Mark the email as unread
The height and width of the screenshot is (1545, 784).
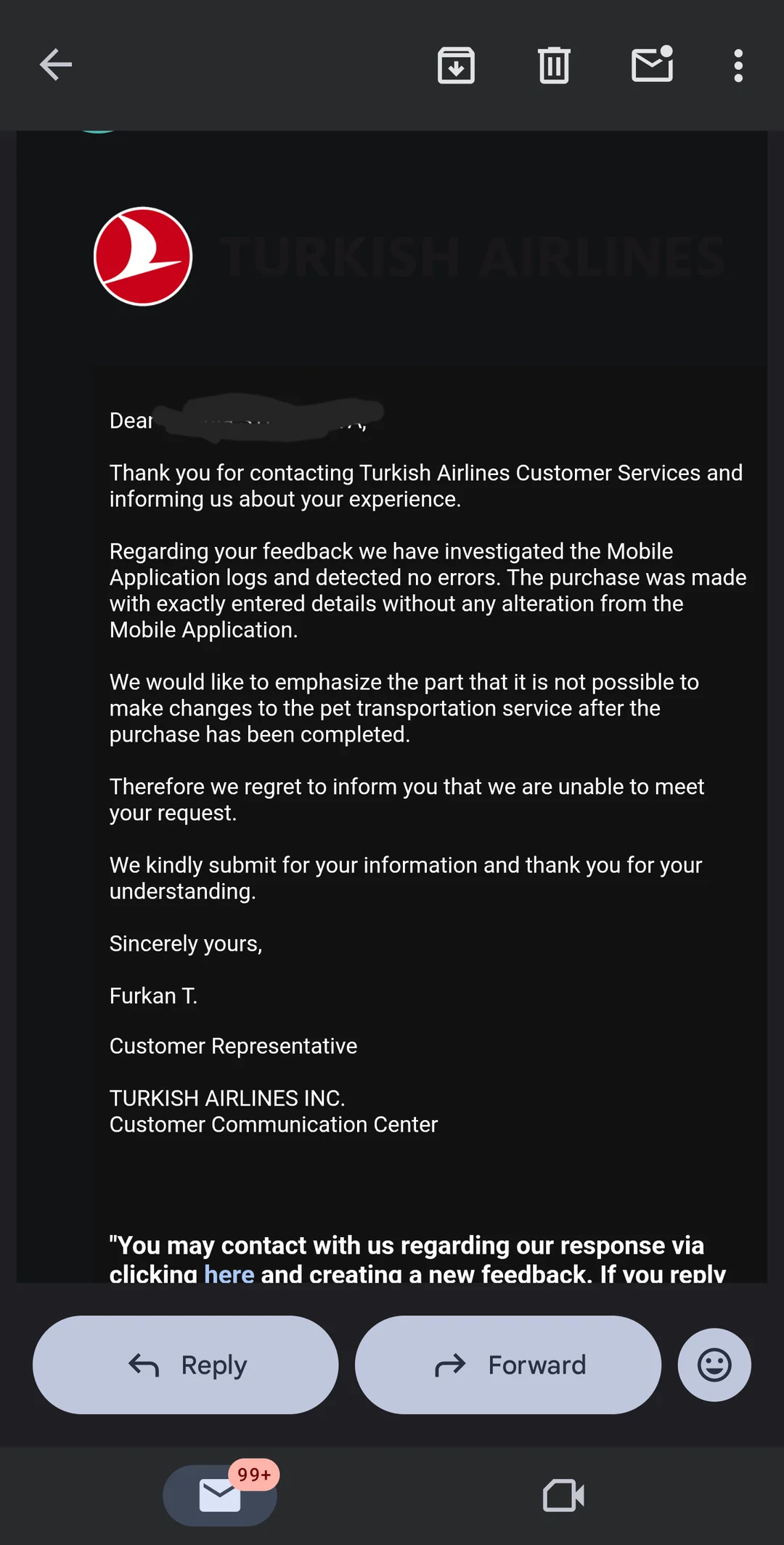[652, 64]
